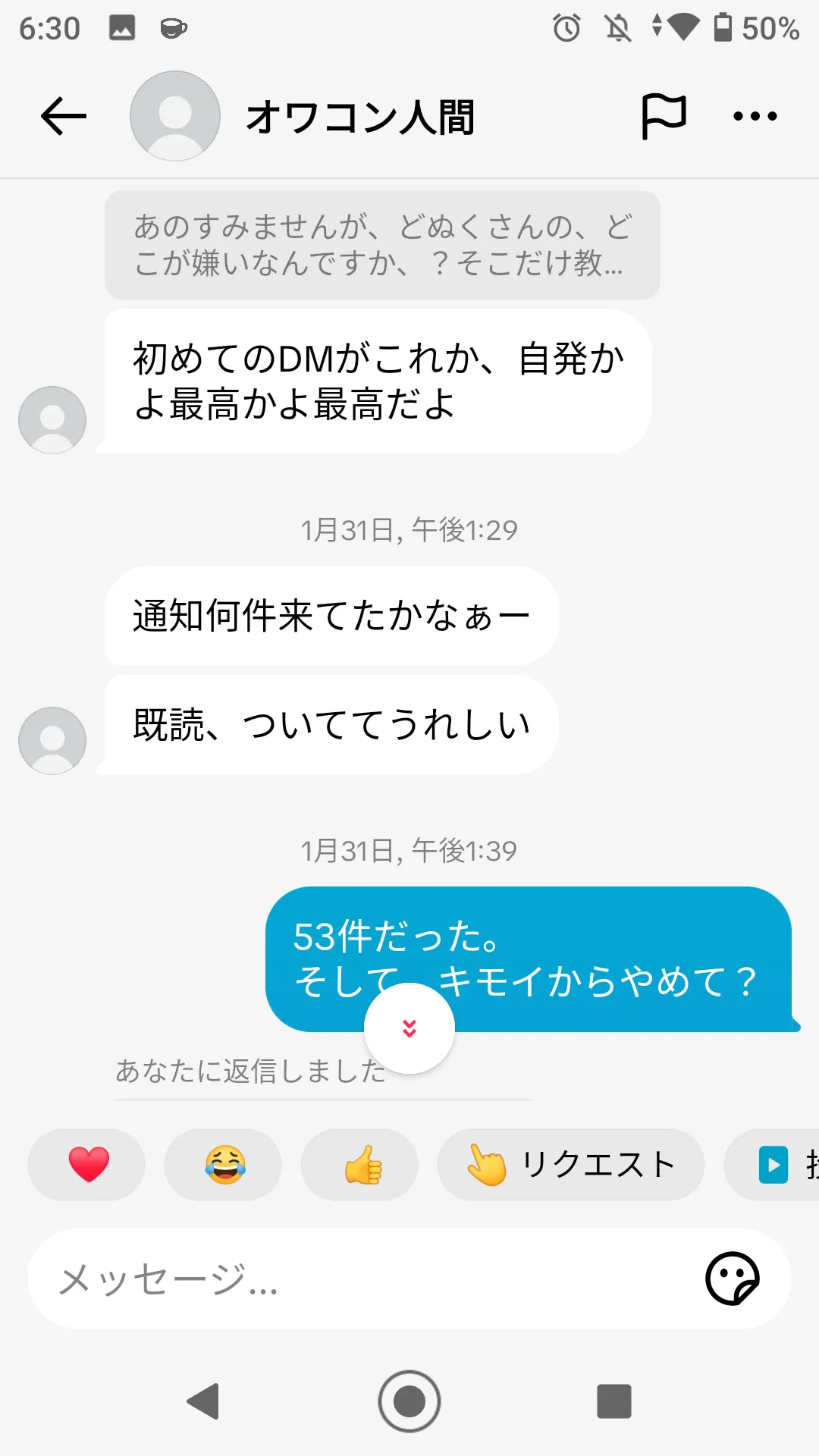
Task: Open オワコン人間's profile picture in header
Action: (175, 116)
